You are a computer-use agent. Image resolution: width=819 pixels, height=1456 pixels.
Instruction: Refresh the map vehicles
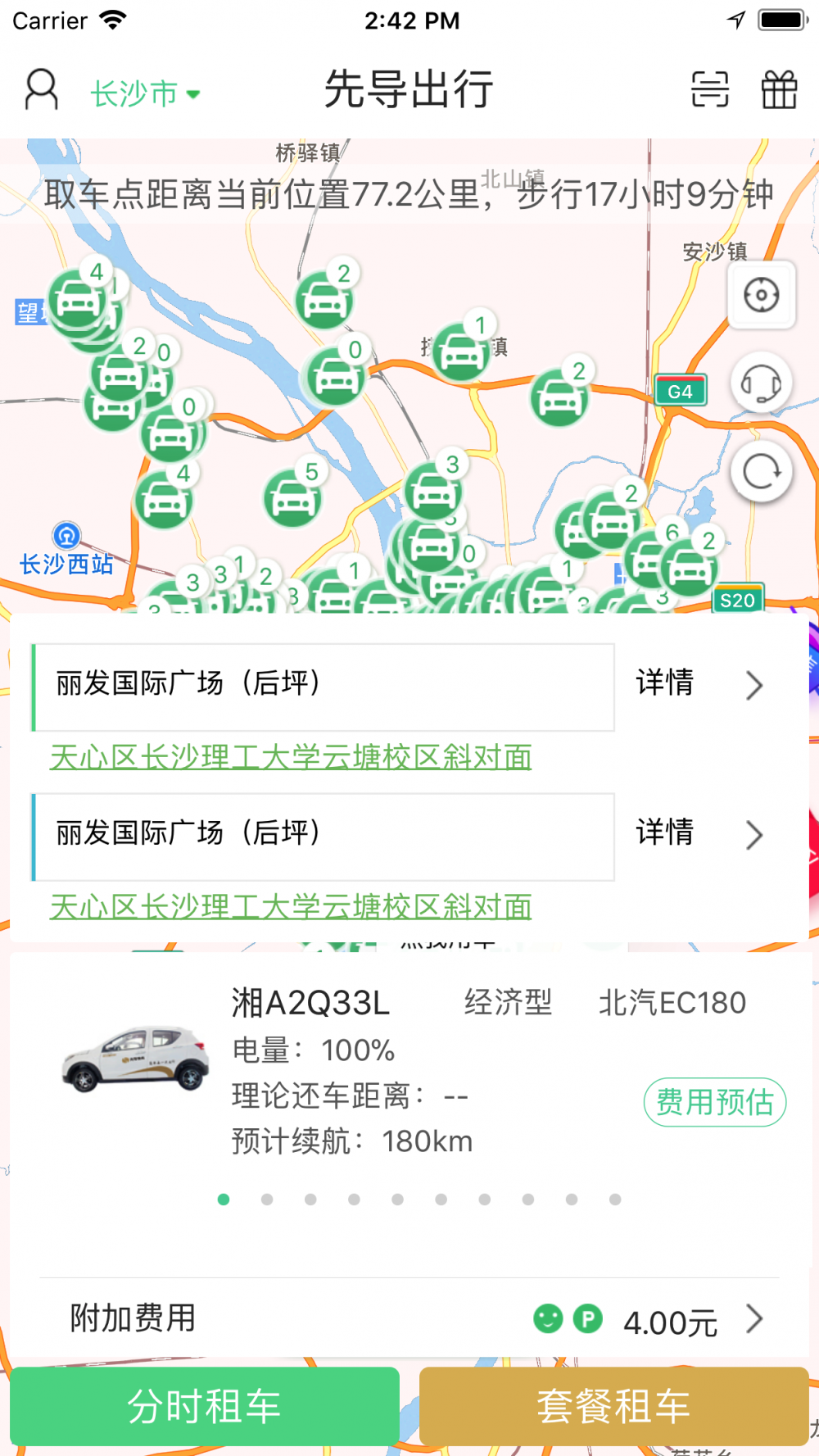click(761, 473)
